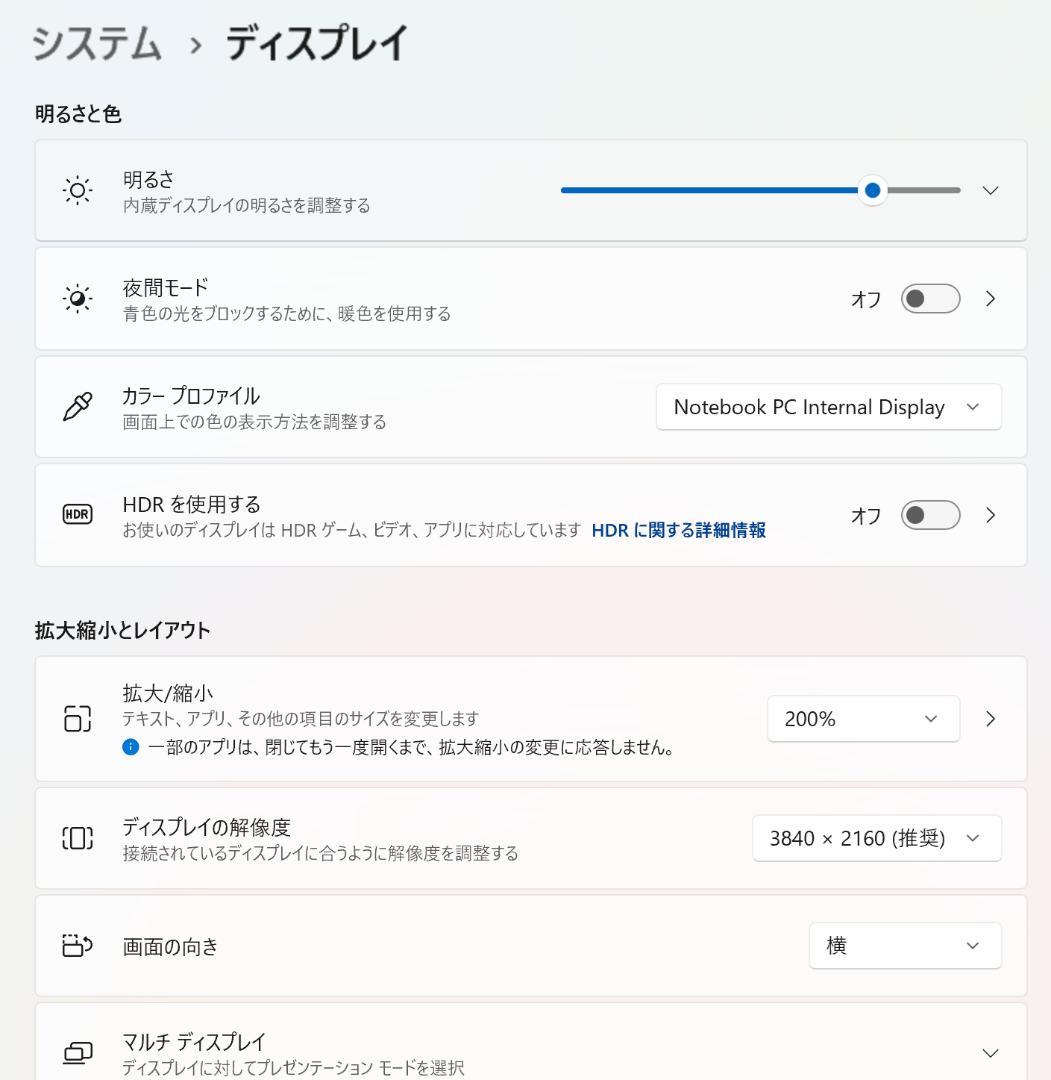Open the 200% scaling dropdown
Screen dimensions: 1051x1080
(x=861, y=717)
